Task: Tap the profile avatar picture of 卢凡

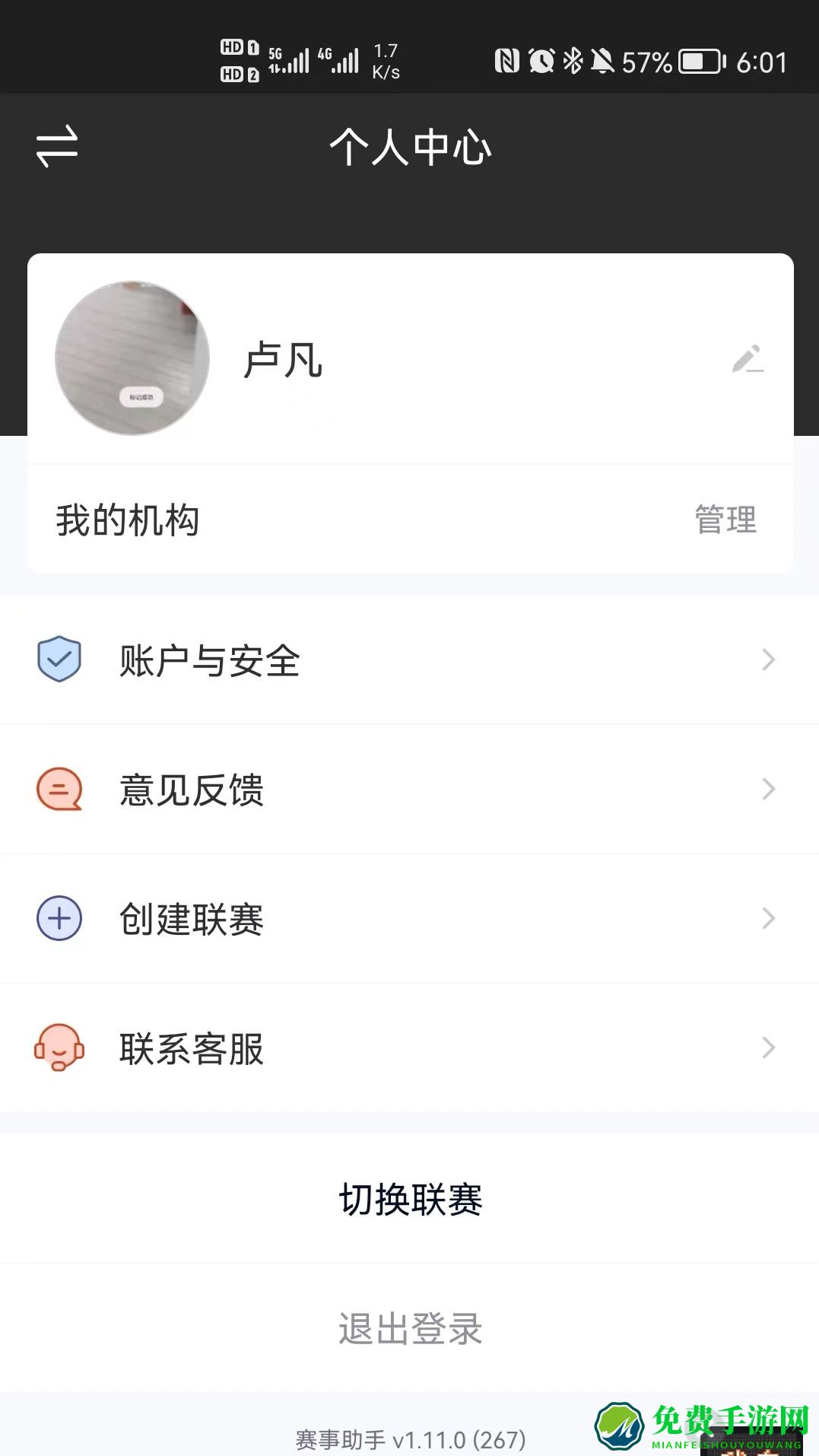Action: (132, 359)
